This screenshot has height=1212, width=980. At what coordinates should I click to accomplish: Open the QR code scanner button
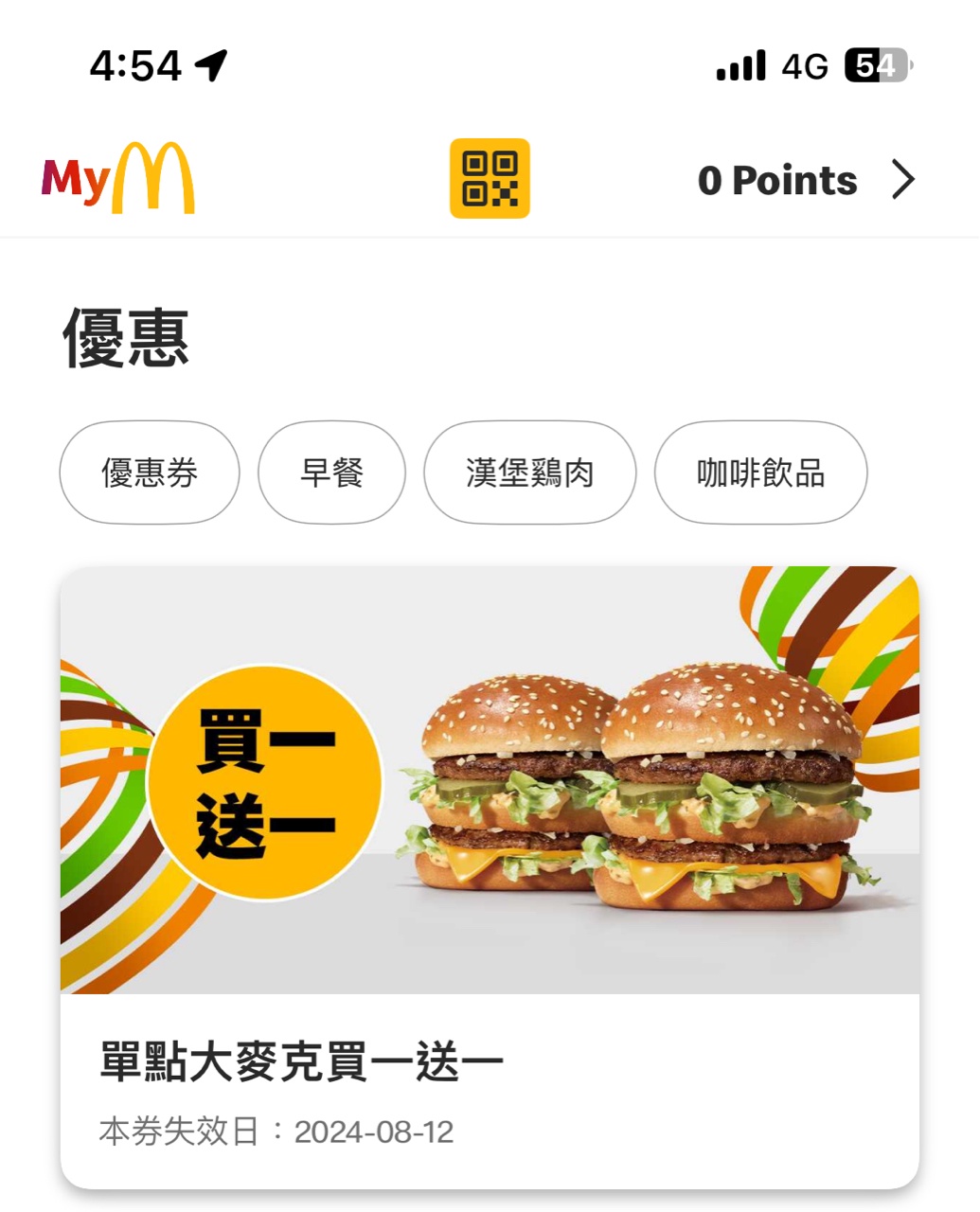coord(489,179)
